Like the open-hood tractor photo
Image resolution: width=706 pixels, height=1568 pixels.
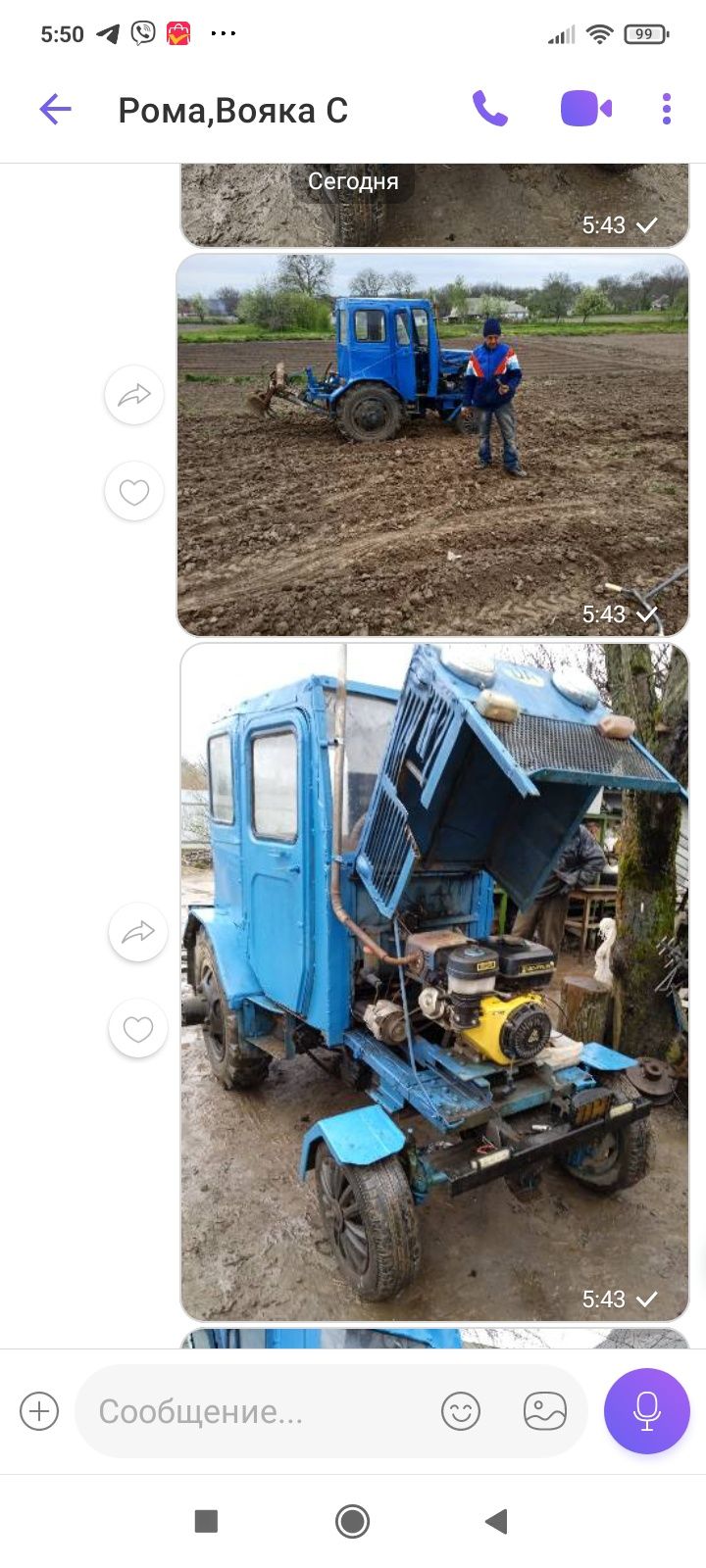click(138, 1028)
